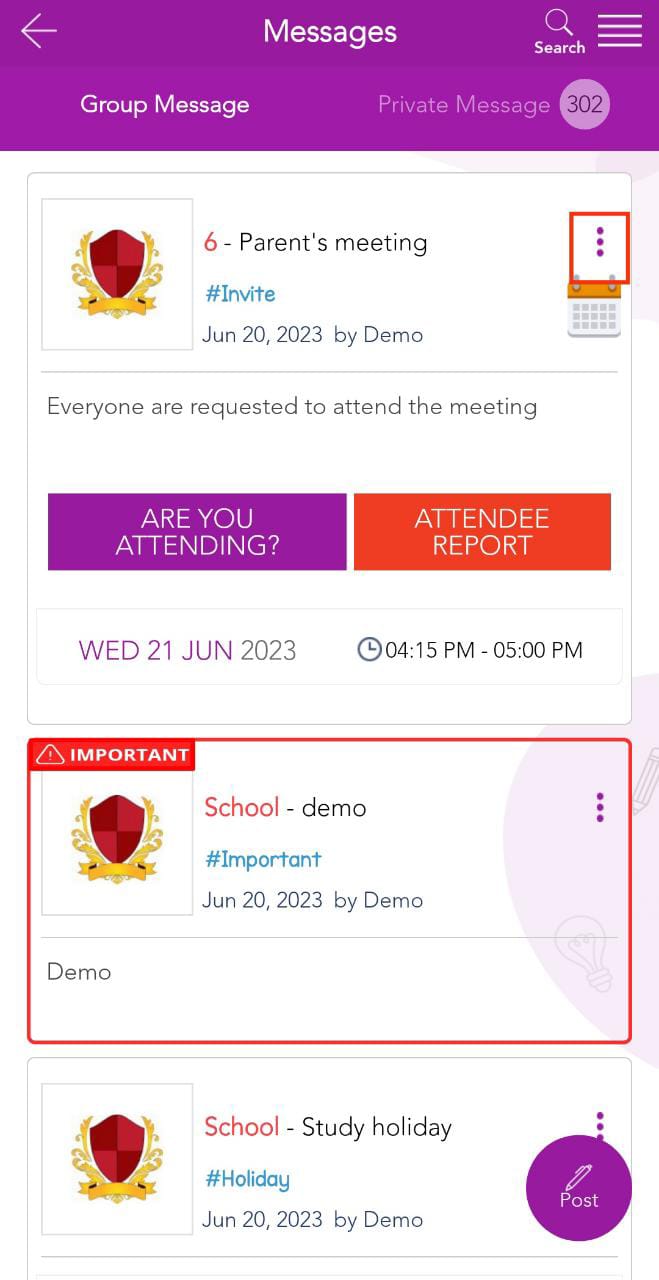659x1280 pixels.
Task: Tap the #Important hashtag
Action: tap(263, 859)
